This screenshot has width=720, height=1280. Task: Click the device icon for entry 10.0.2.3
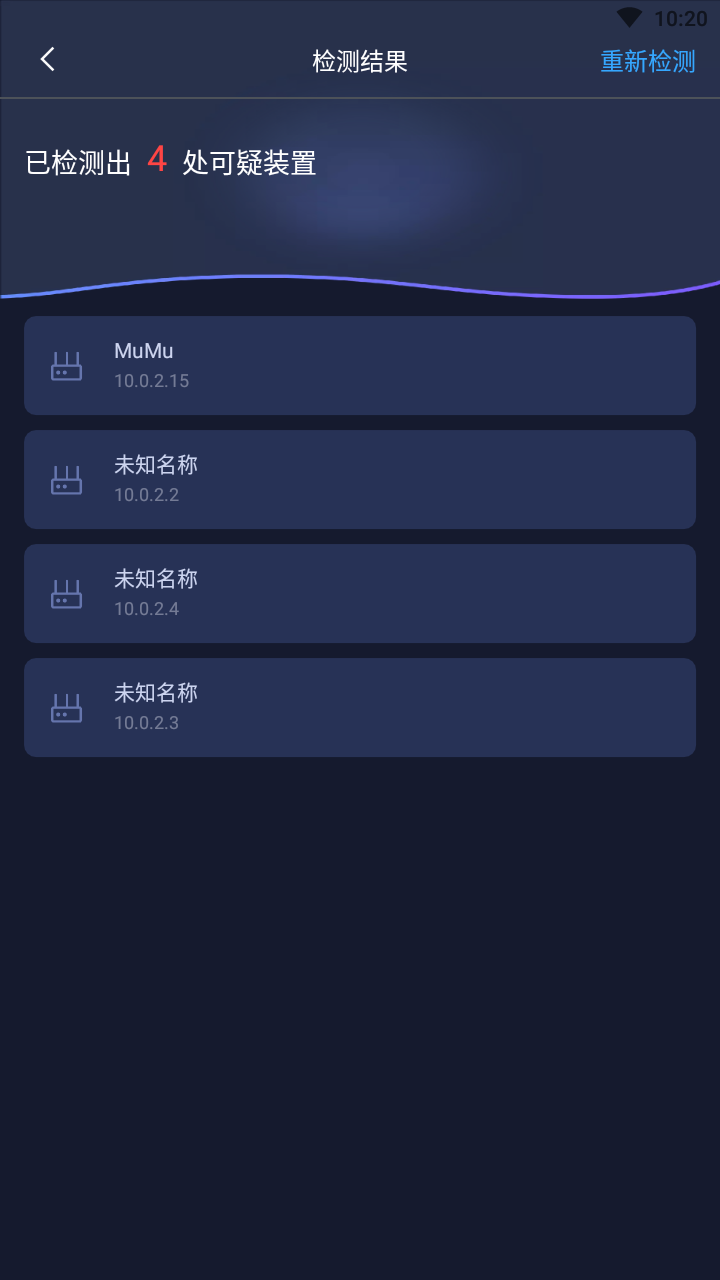(x=66, y=707)
